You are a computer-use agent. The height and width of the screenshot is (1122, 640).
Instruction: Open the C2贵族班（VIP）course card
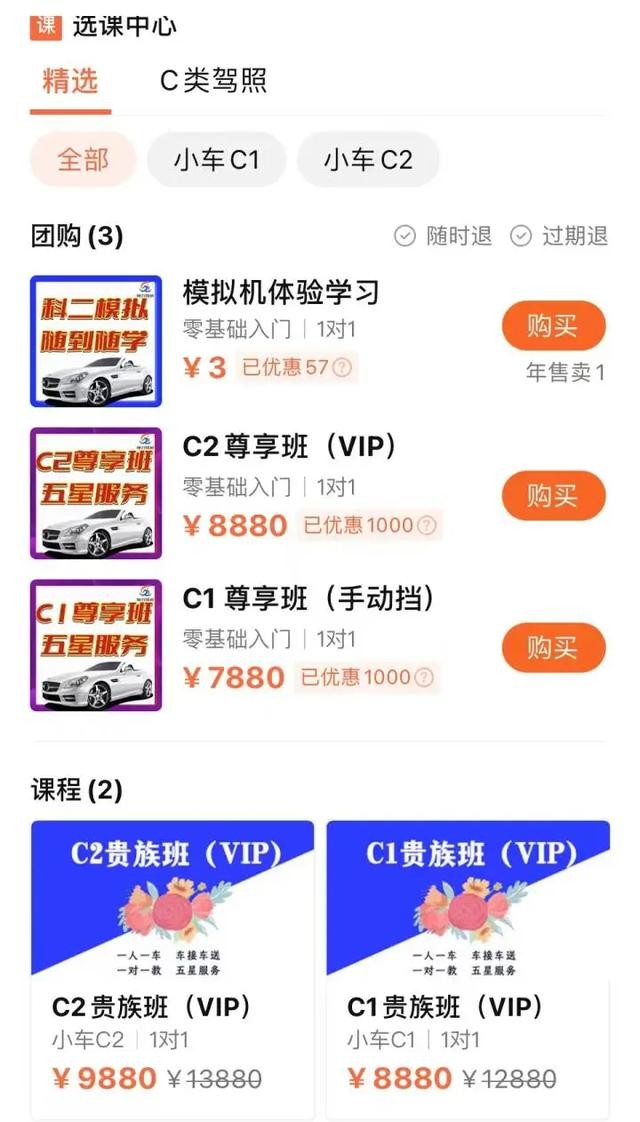click(172, 968)
